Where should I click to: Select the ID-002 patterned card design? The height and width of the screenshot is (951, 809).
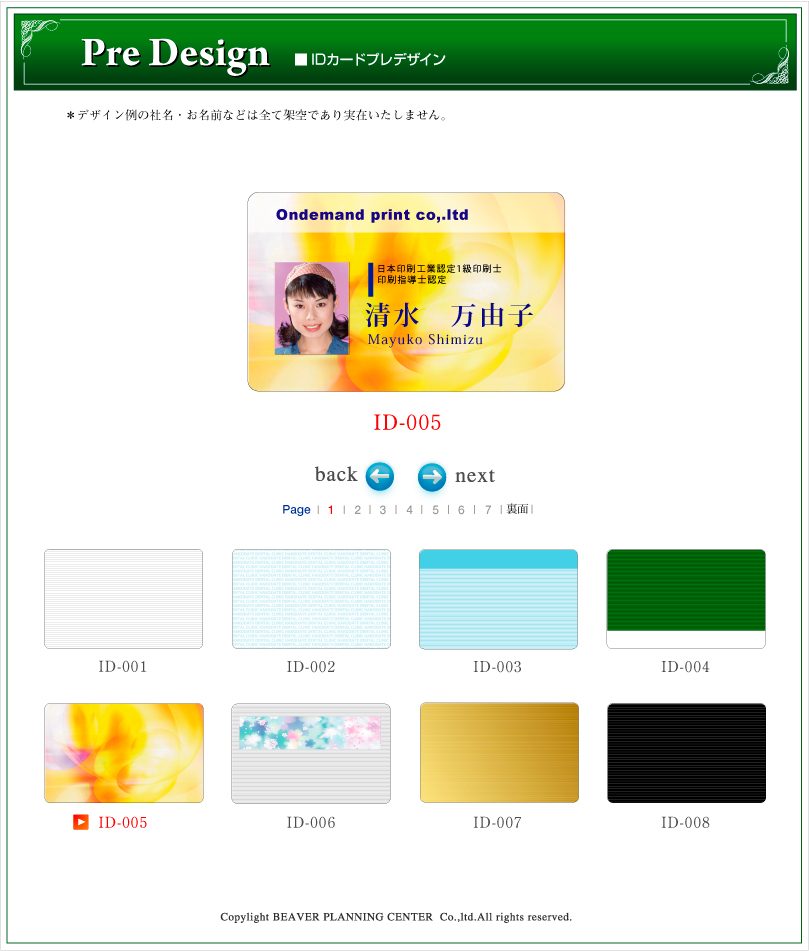pyautogui.click(x=311, y=599)
